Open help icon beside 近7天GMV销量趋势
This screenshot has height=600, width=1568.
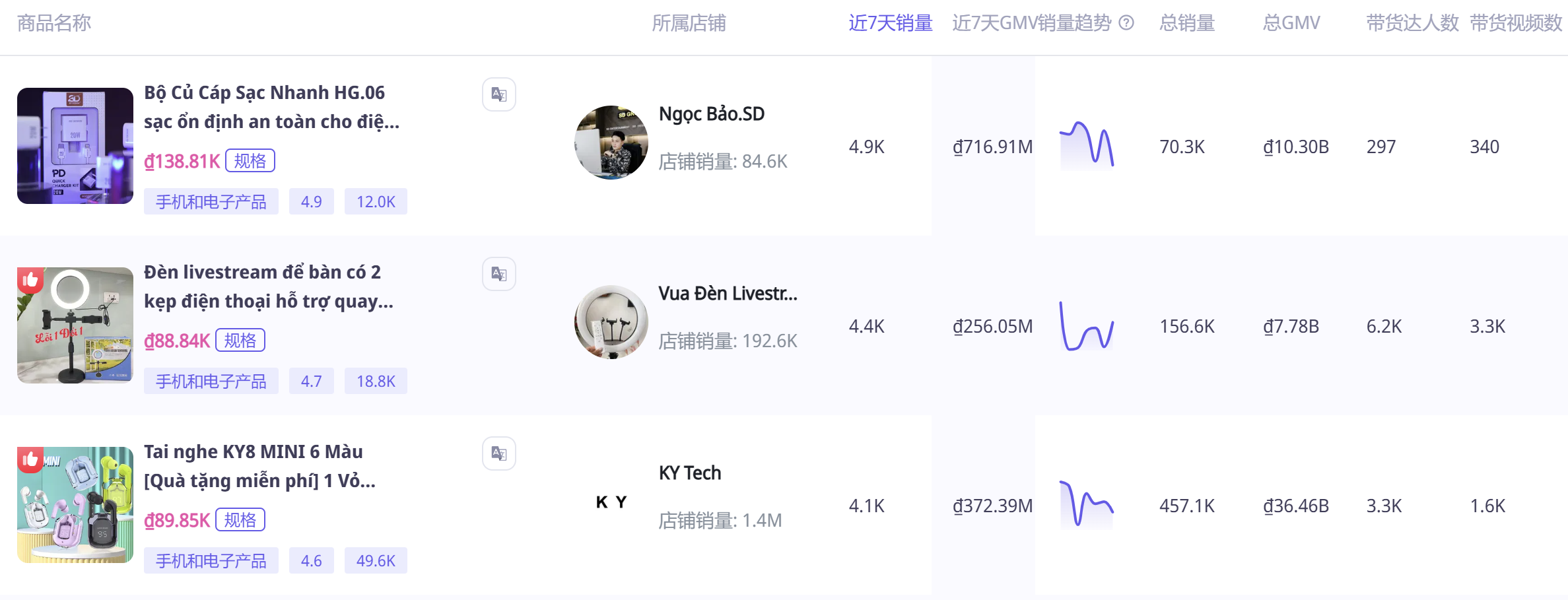point(1127,23)
